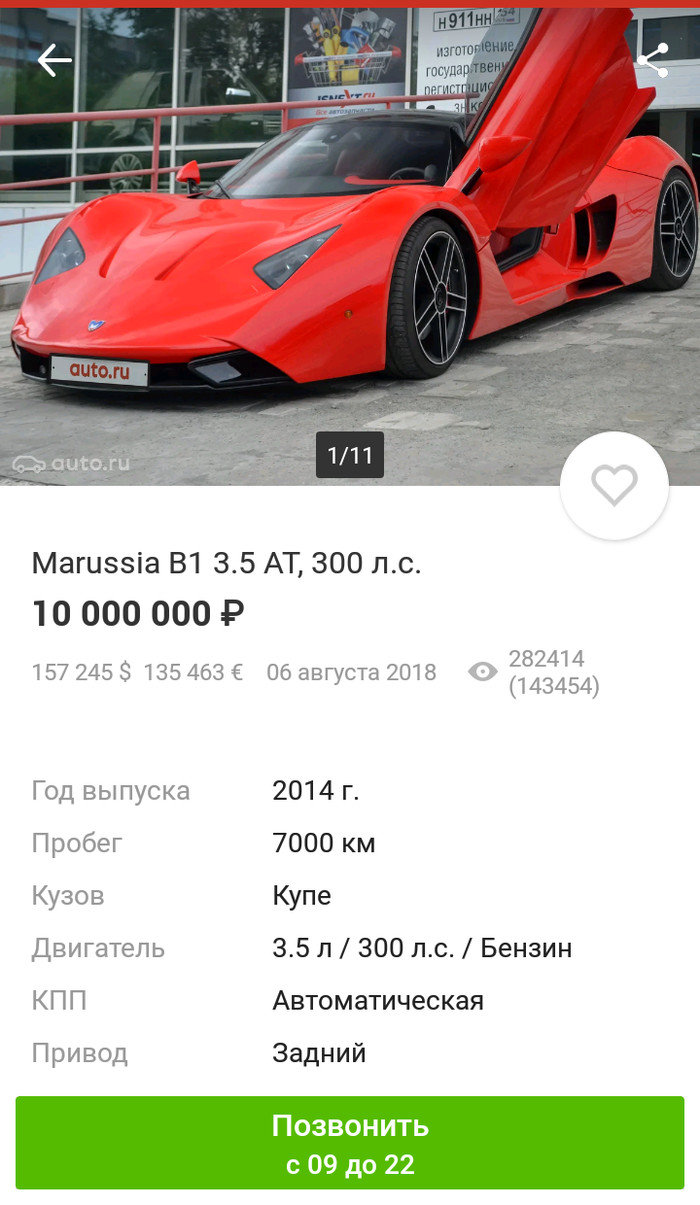Share this Marussia B1 listing

point(653,61)
